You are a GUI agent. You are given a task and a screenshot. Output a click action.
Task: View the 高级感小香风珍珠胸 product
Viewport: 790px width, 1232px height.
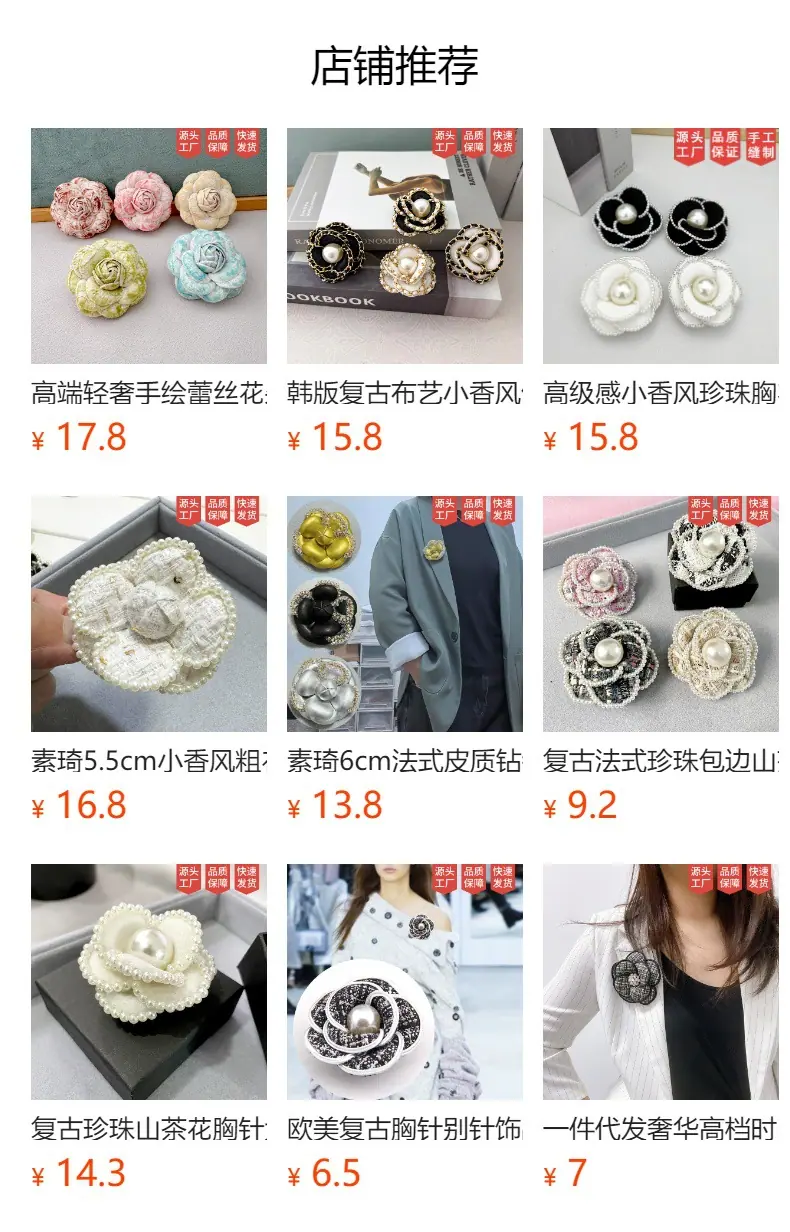coord(661,292)
